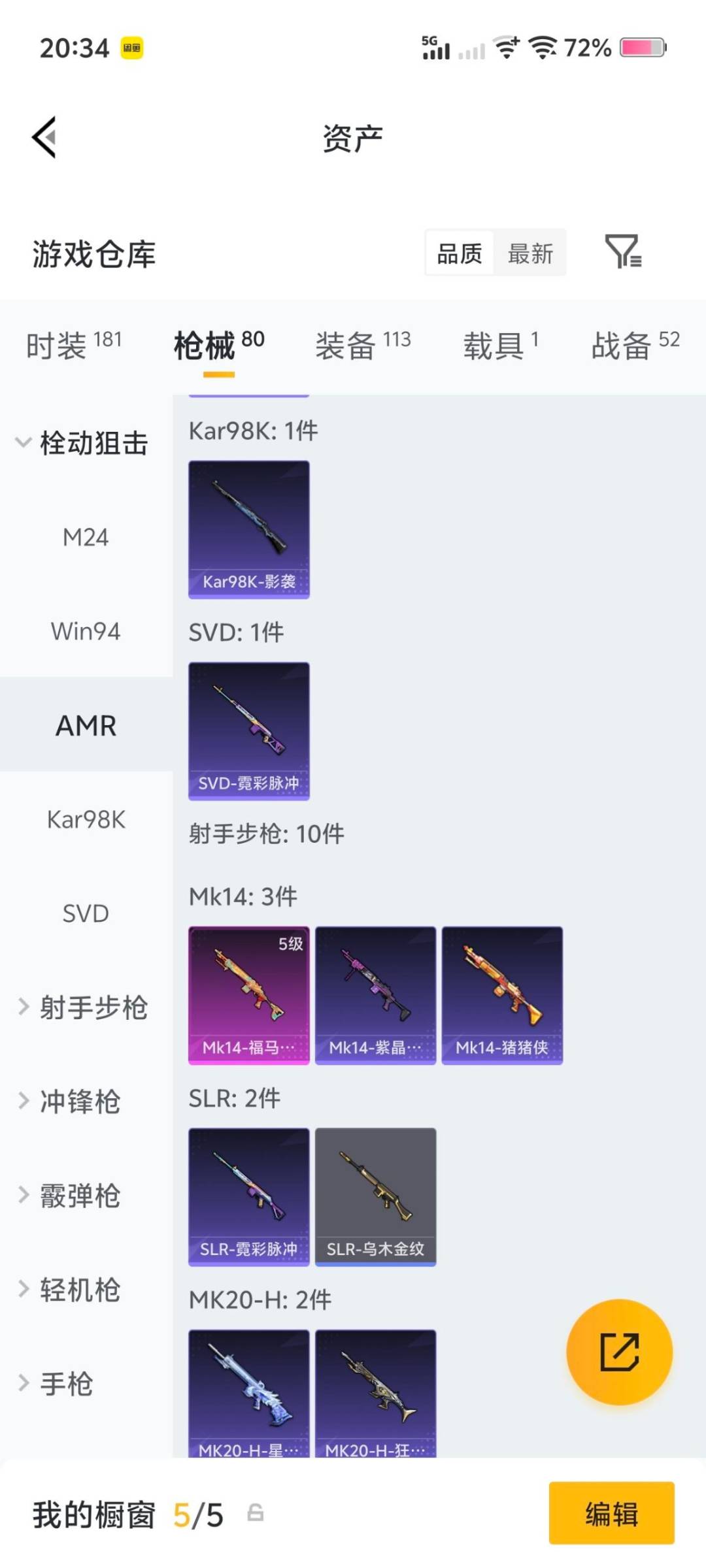Tap the Xianyu icon in the status bar

coord(131,48)
